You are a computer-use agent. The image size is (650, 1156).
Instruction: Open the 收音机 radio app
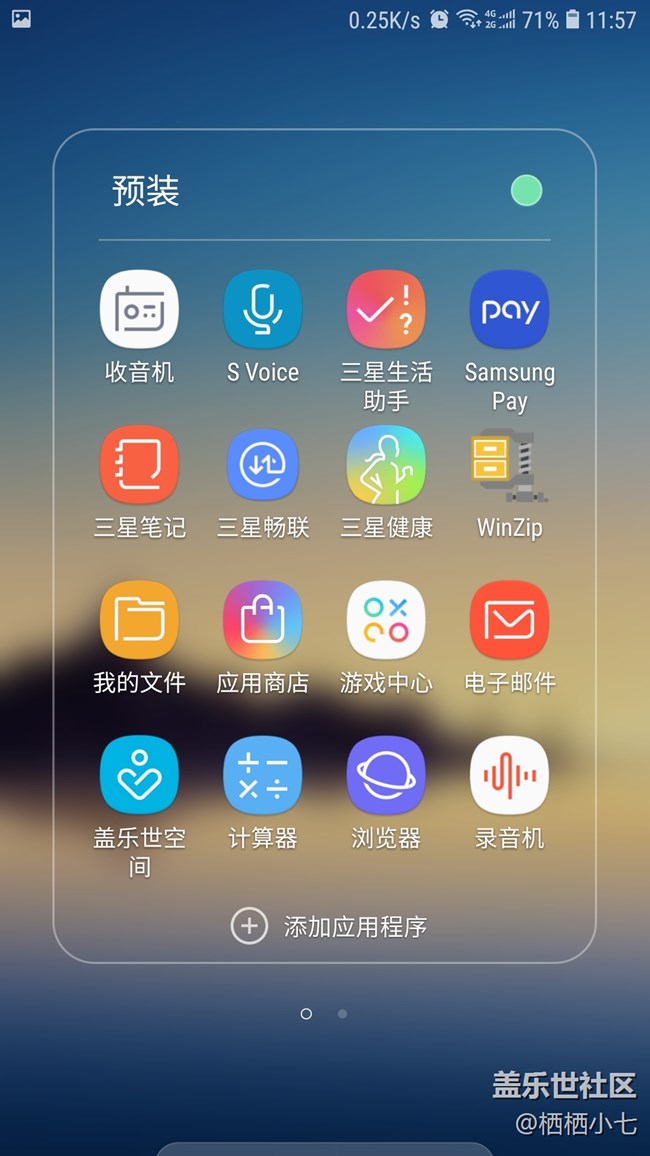(x=139, y=310)
